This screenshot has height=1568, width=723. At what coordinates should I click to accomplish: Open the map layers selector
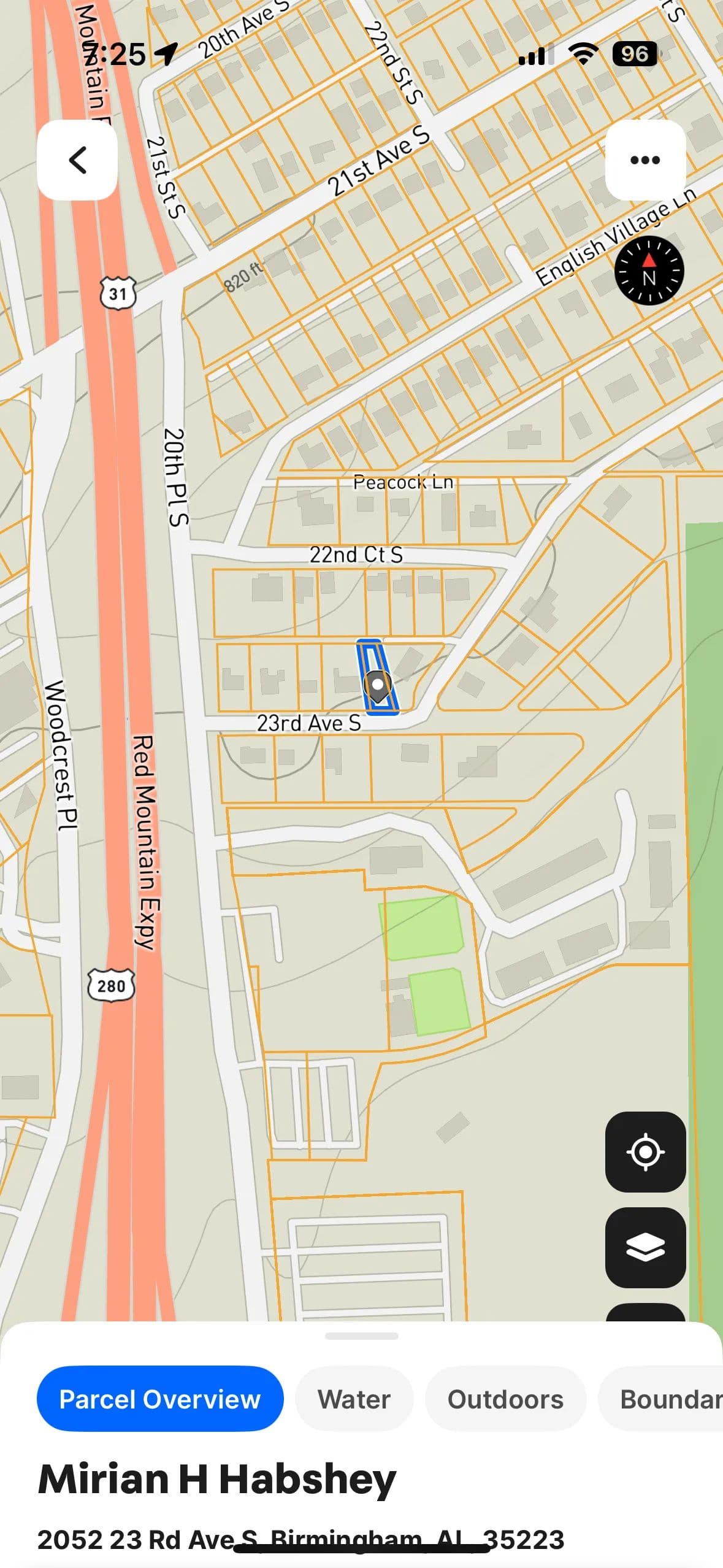point(645,1247)
